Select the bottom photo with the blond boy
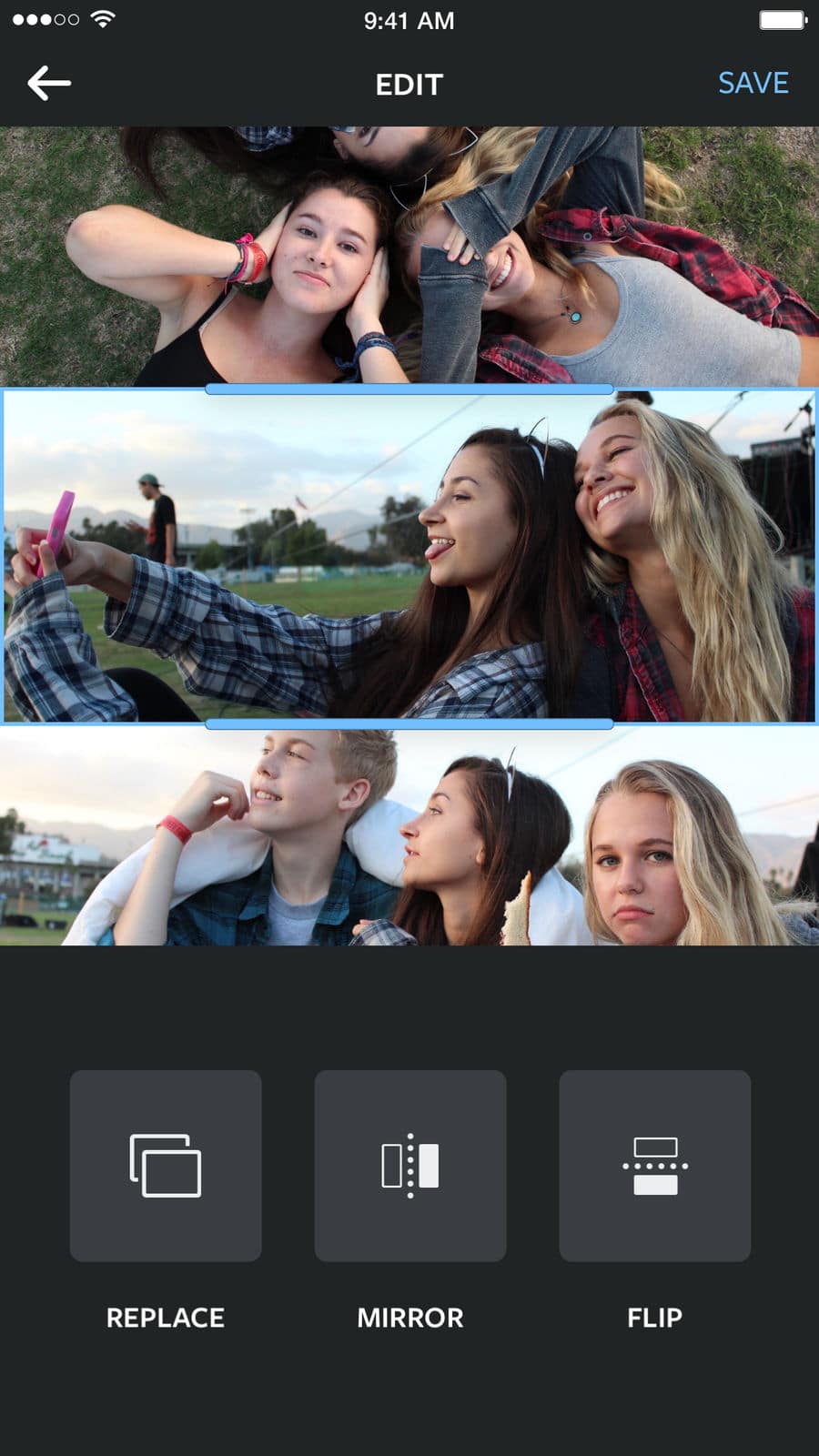 coord(409,837)
